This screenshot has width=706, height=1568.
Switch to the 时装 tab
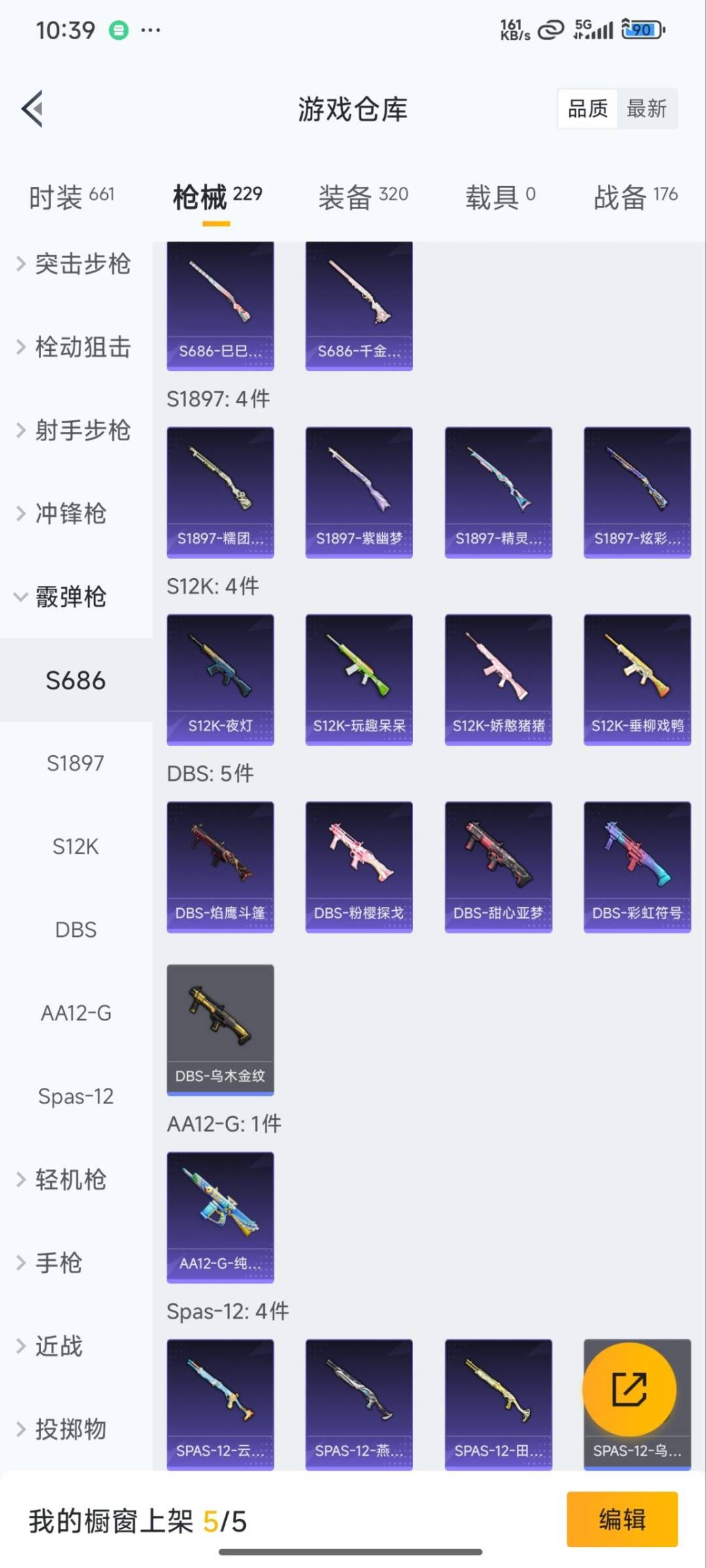pyautogui.click(x=71, y=196)
